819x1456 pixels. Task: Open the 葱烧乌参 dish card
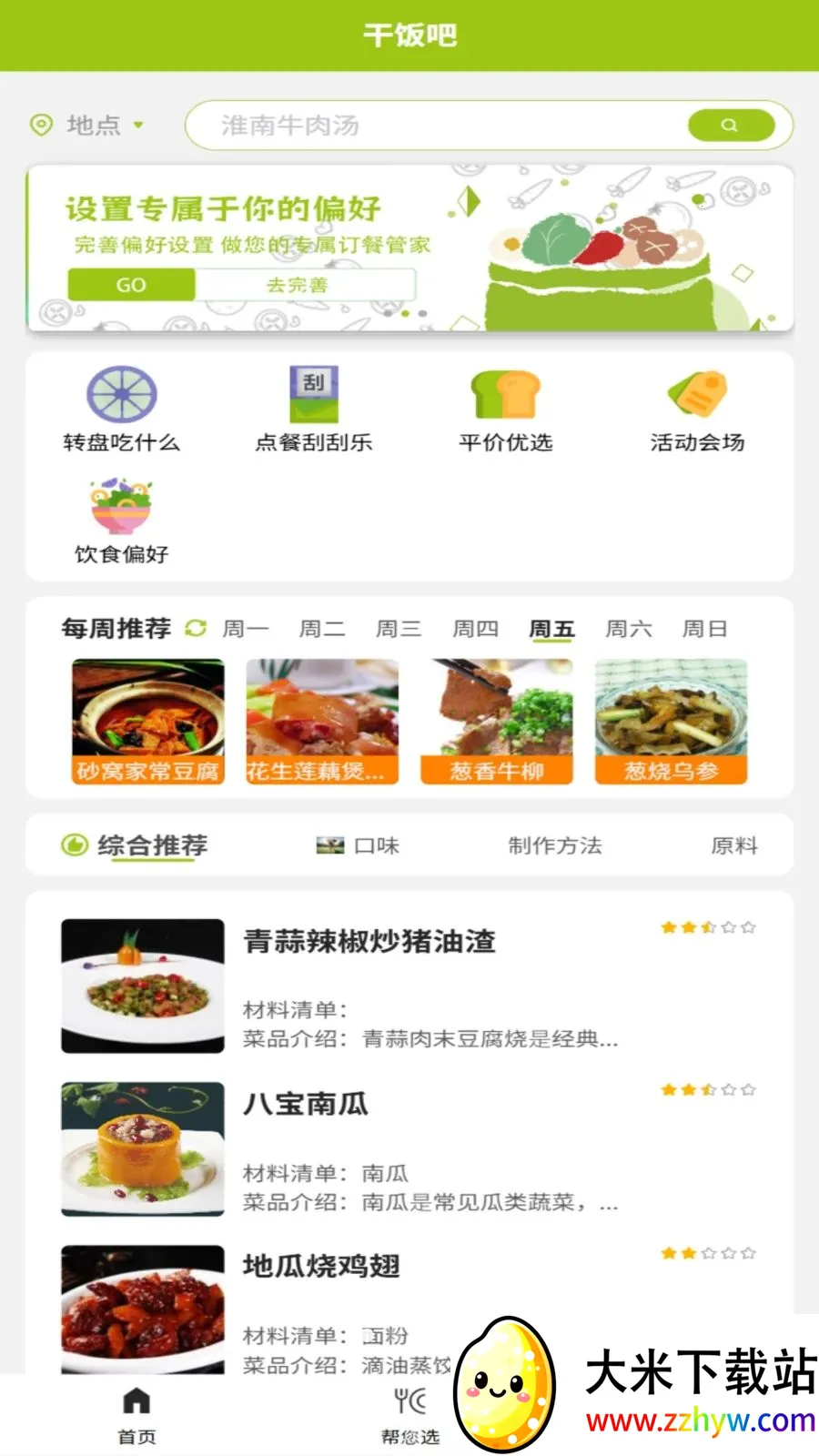point(672,722)
